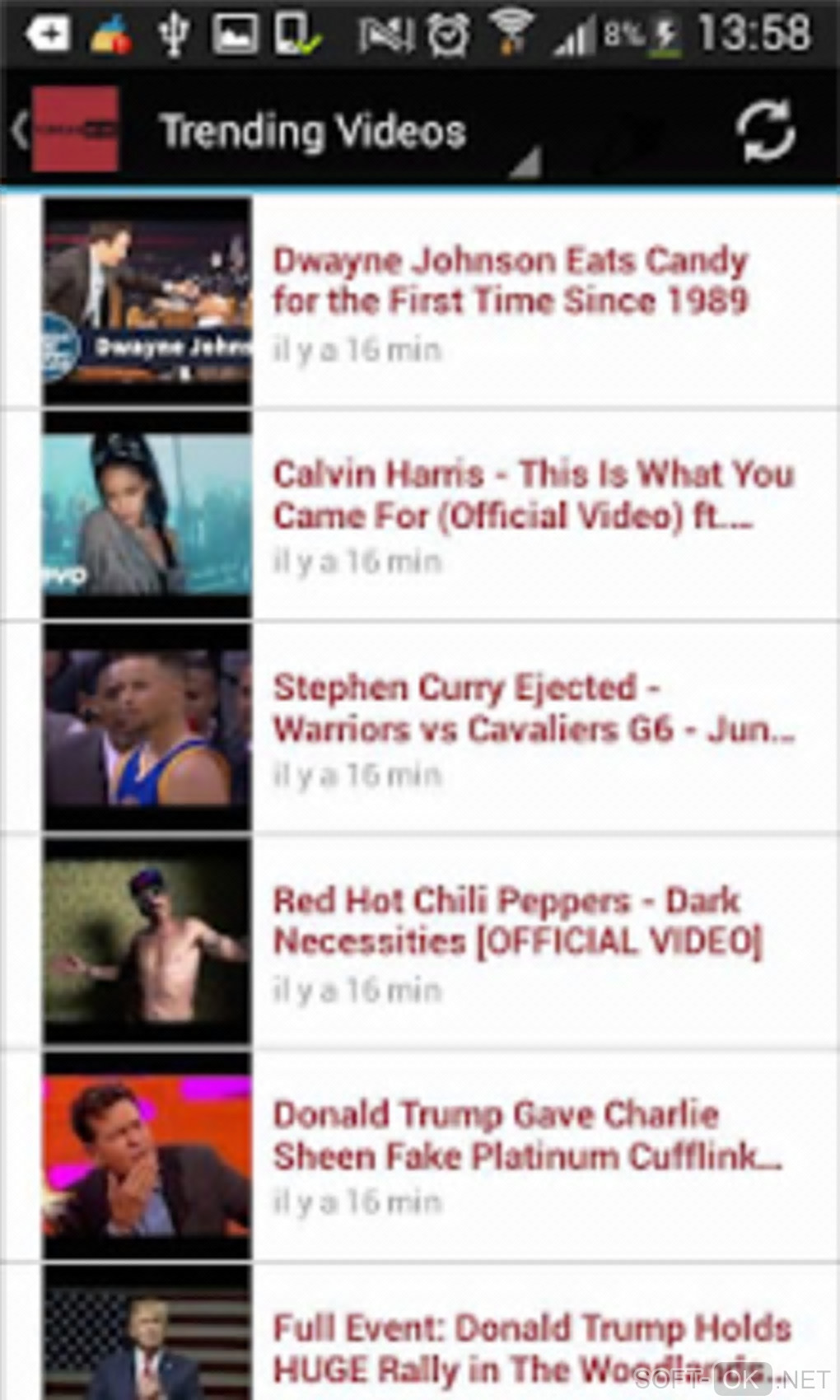Open Stephen Curry Ejected video
Screen dimensions: 840x1400
point(533,709)
